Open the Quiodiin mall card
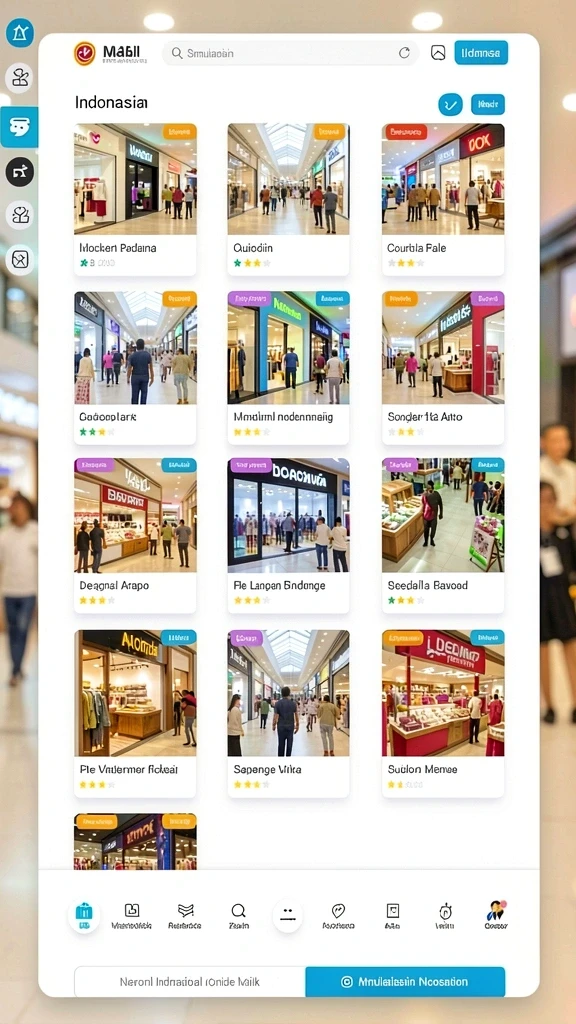This screenshot has height=1024, width=576. coord(288,200)
